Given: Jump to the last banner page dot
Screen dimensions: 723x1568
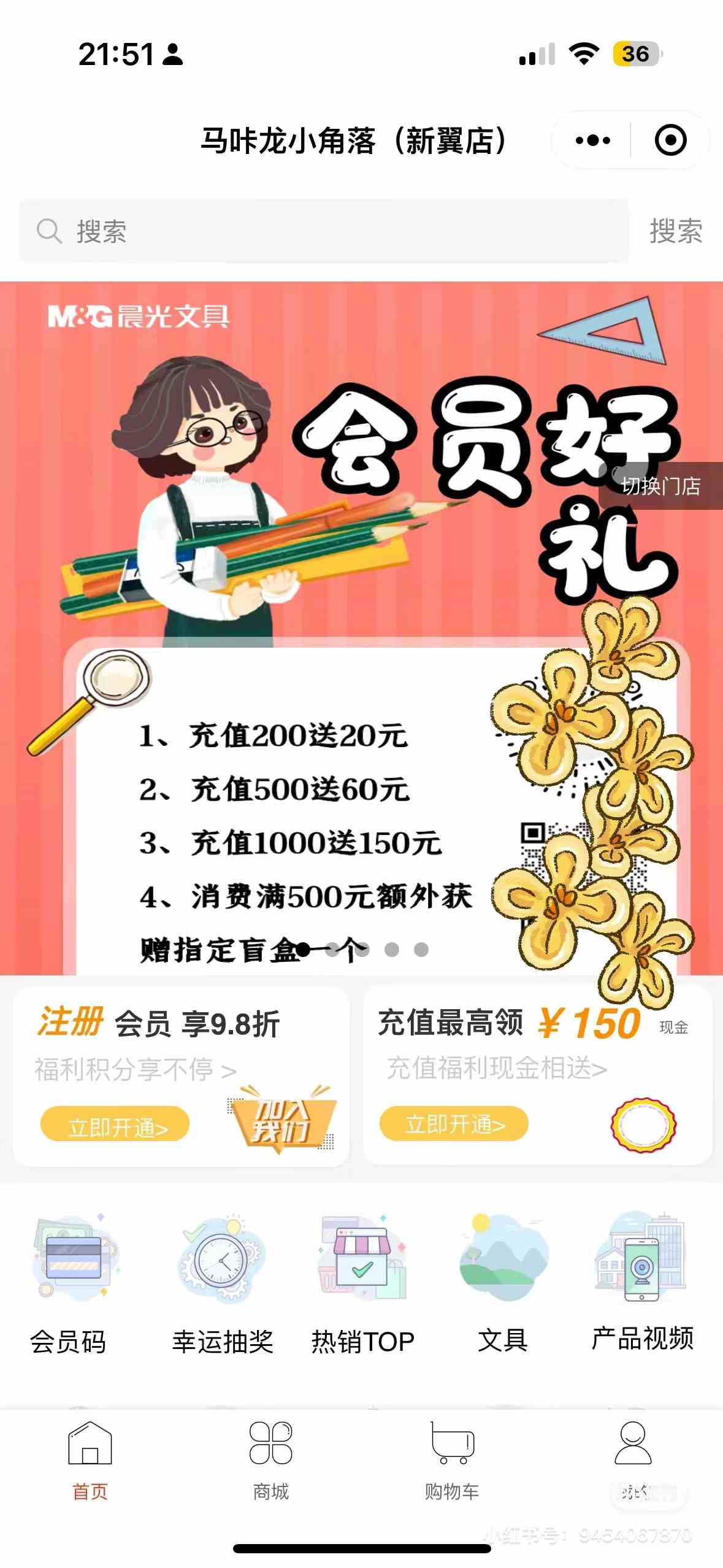Looking at the screenshot, I should tap(421, 950).
